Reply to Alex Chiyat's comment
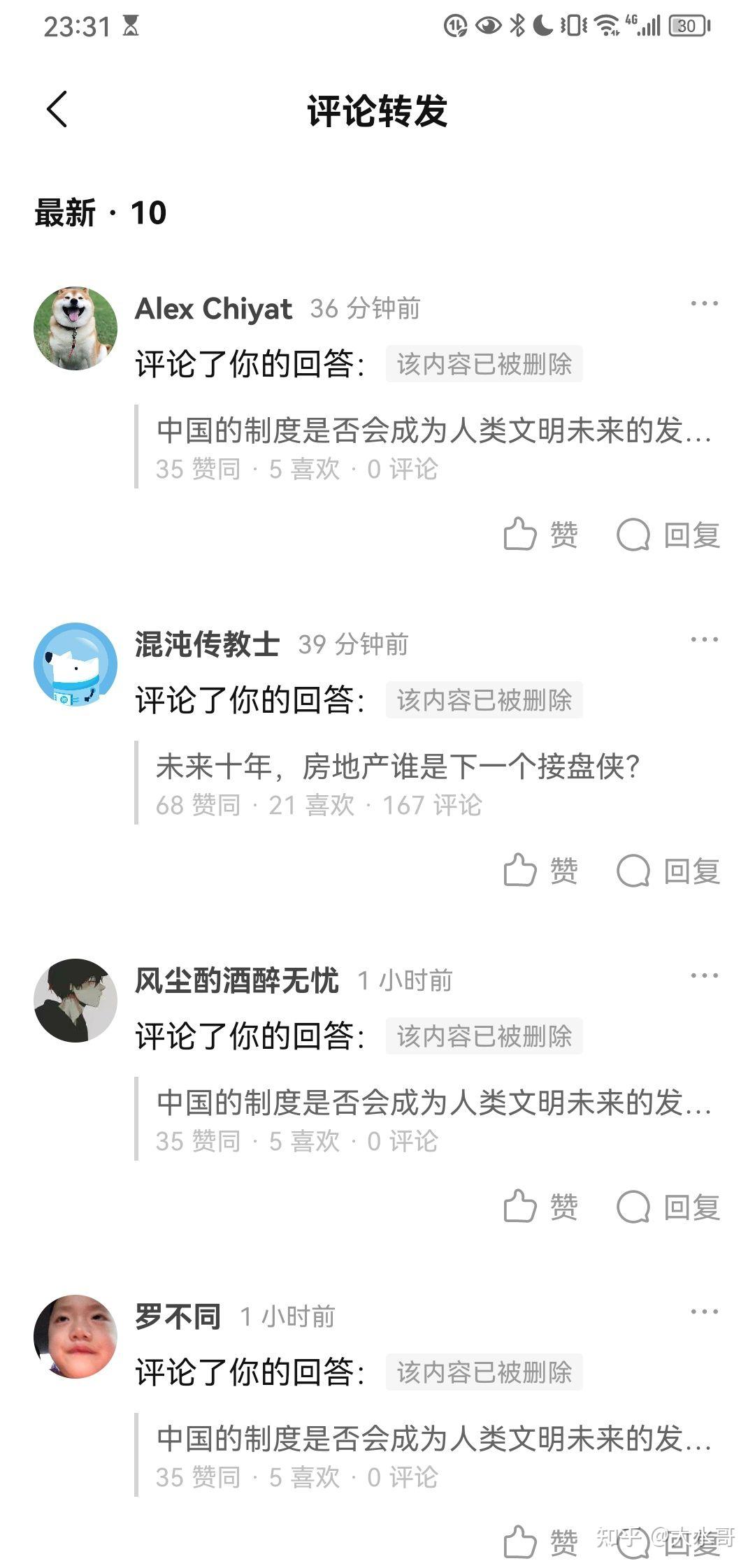755x1568 pixels. pos(668,535)
